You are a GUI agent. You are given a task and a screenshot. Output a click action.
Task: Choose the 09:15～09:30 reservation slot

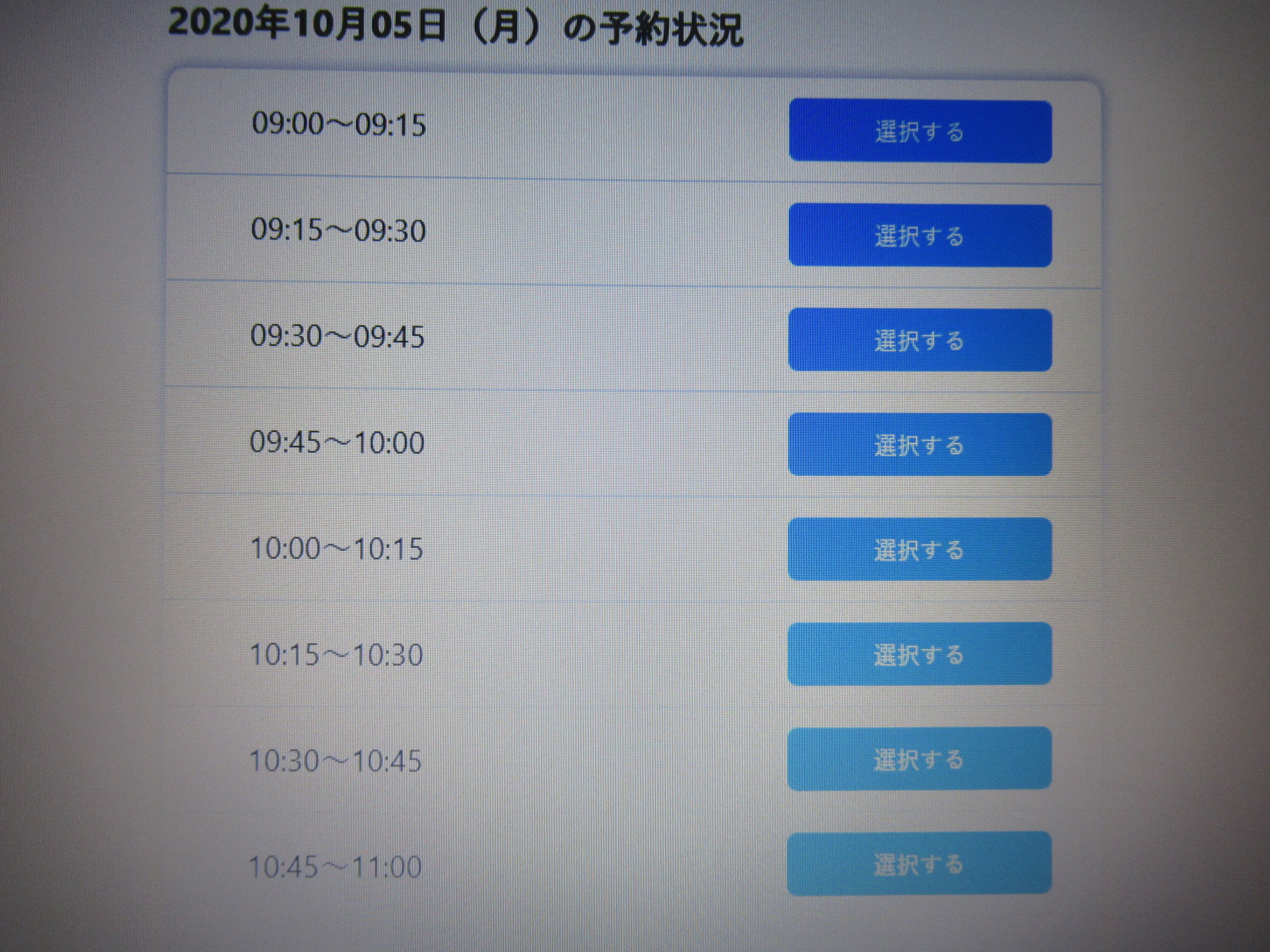click(920, 236)
